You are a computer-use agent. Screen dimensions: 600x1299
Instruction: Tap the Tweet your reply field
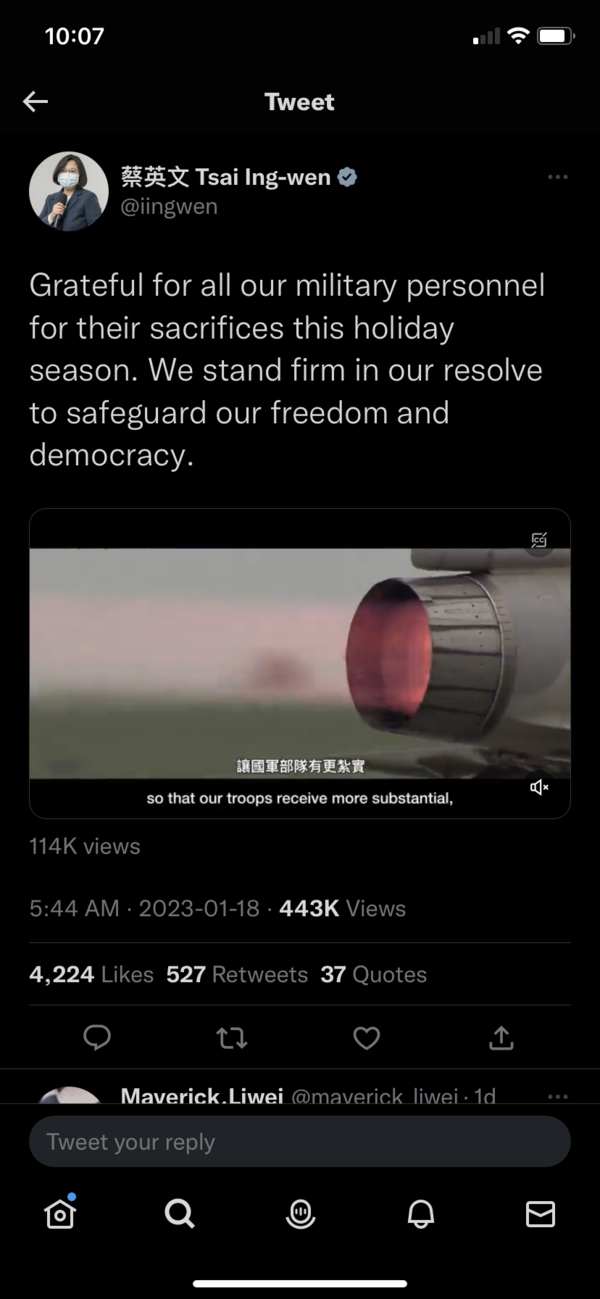(x=300, y=1142)
